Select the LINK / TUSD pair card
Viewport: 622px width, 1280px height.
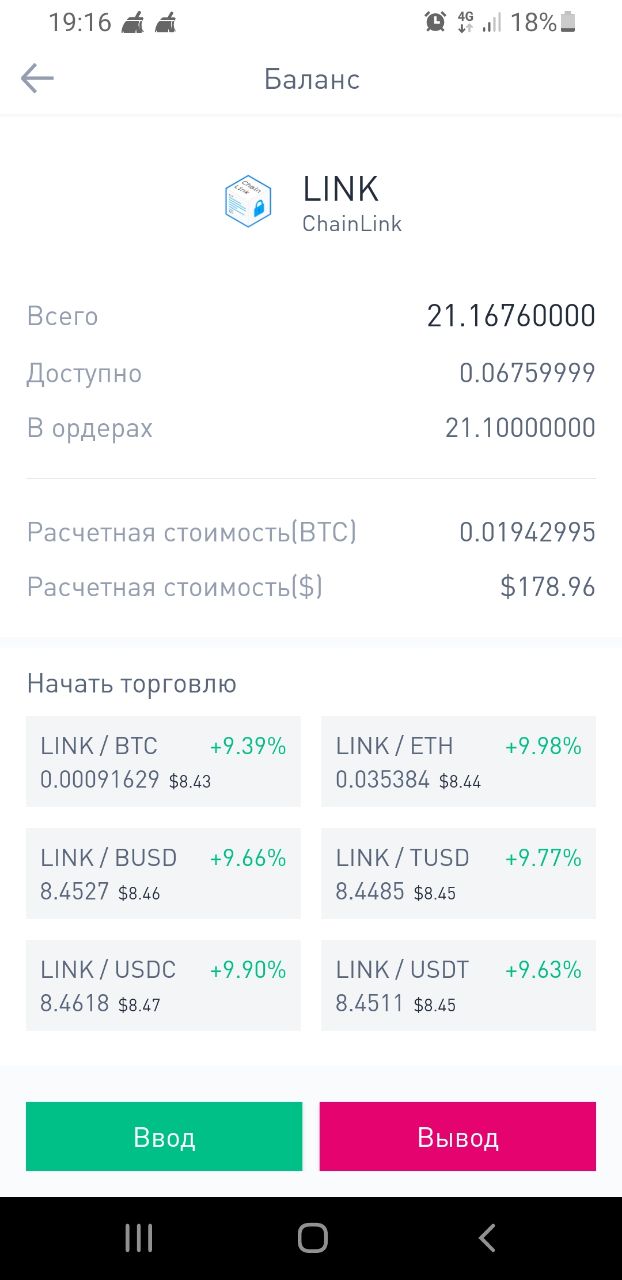458,873
